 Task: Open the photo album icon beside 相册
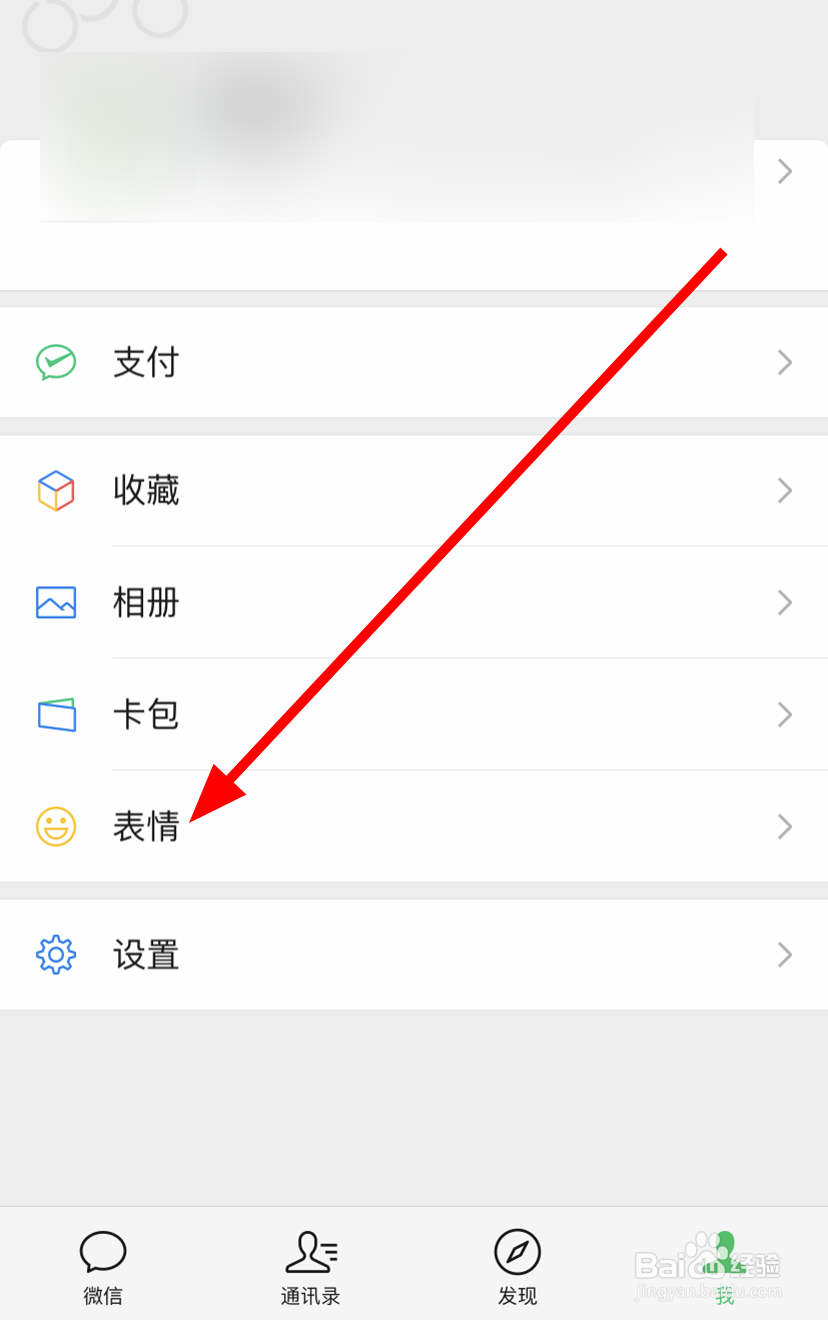coord(56,602)
